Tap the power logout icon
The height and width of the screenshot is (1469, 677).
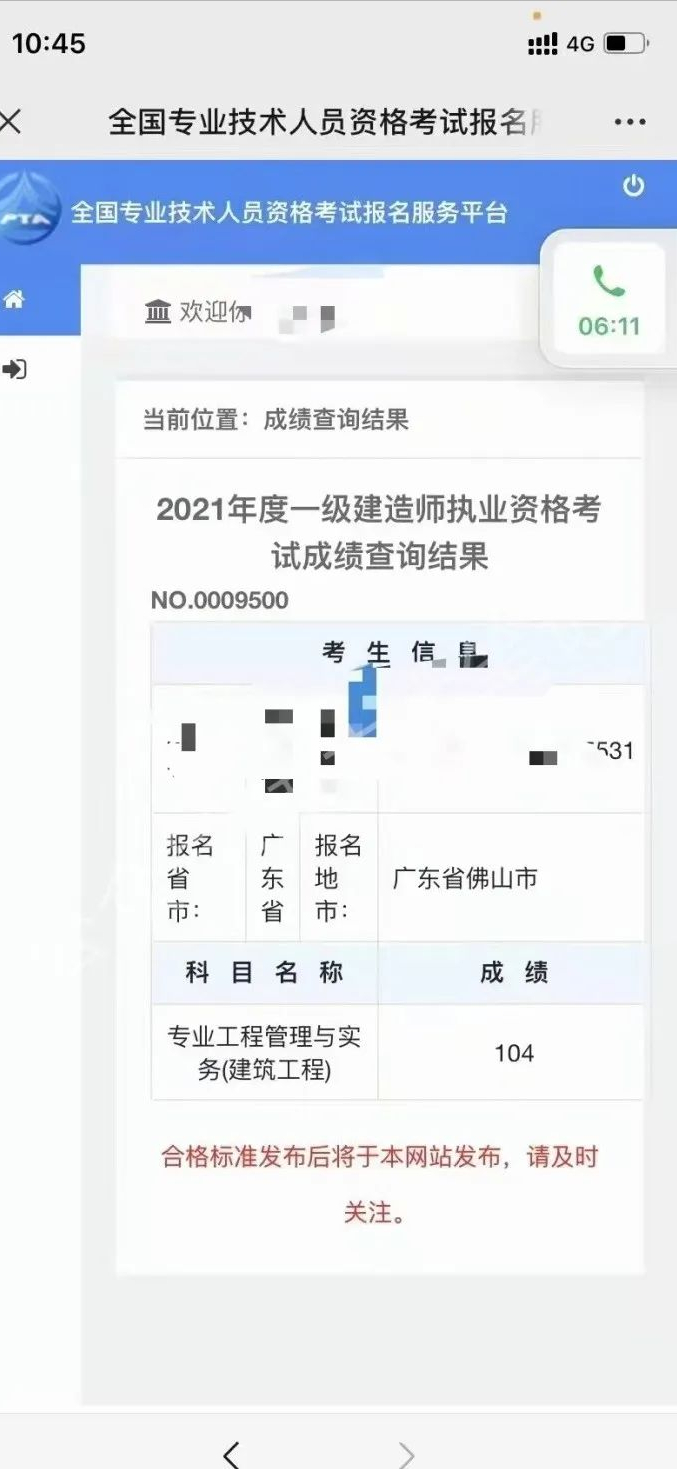(633, 186)
